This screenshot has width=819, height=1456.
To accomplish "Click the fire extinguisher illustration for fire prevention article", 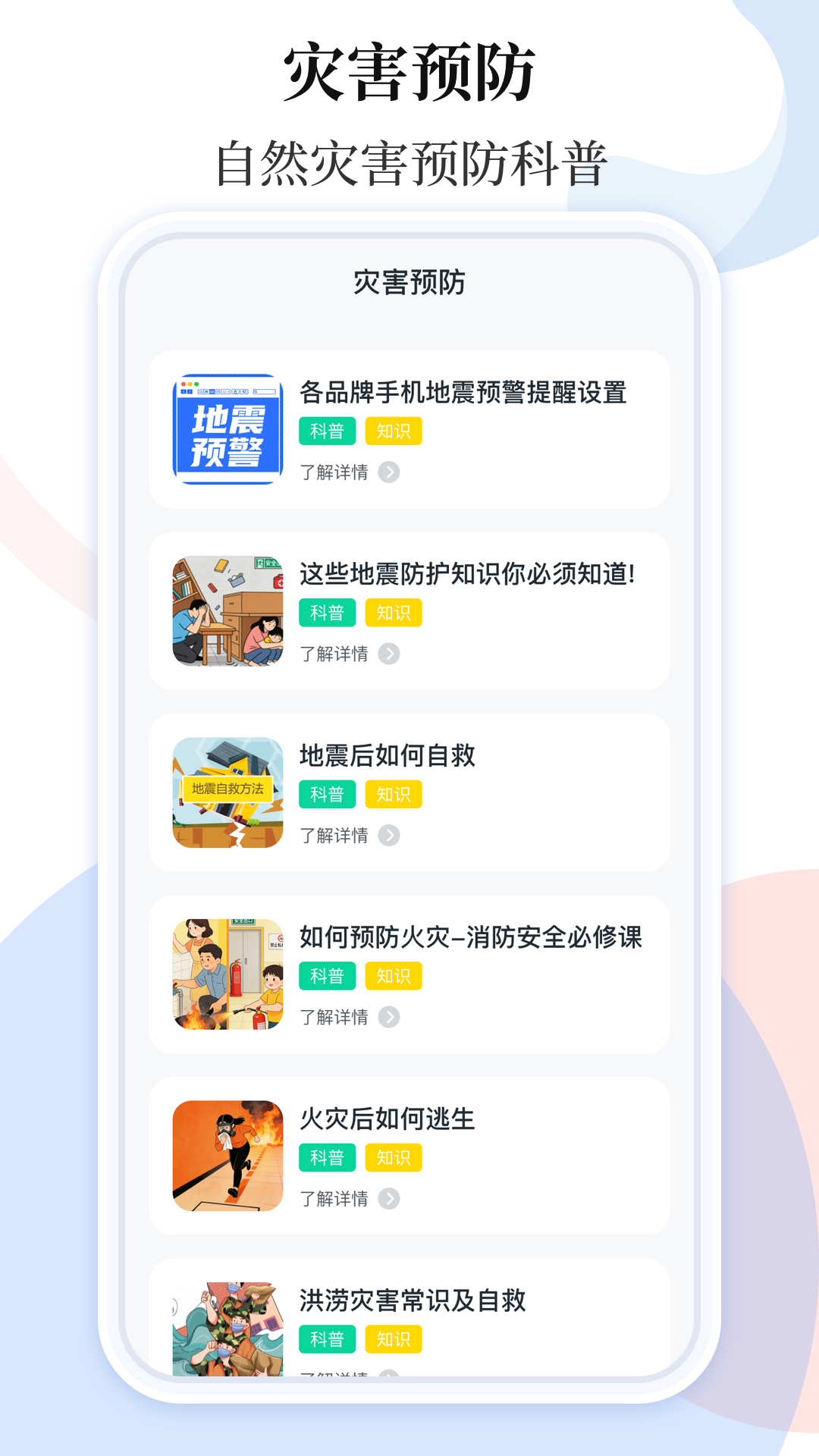I will point(228,975).
